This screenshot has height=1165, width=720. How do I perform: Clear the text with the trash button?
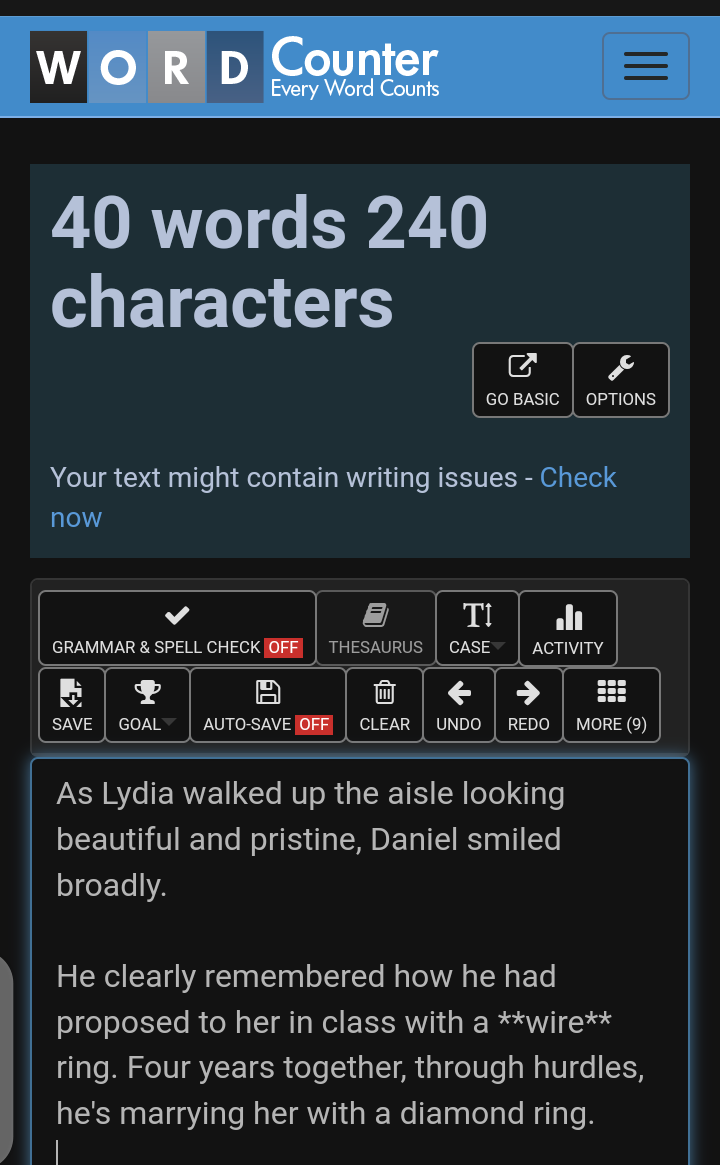[x=384, y=704]
